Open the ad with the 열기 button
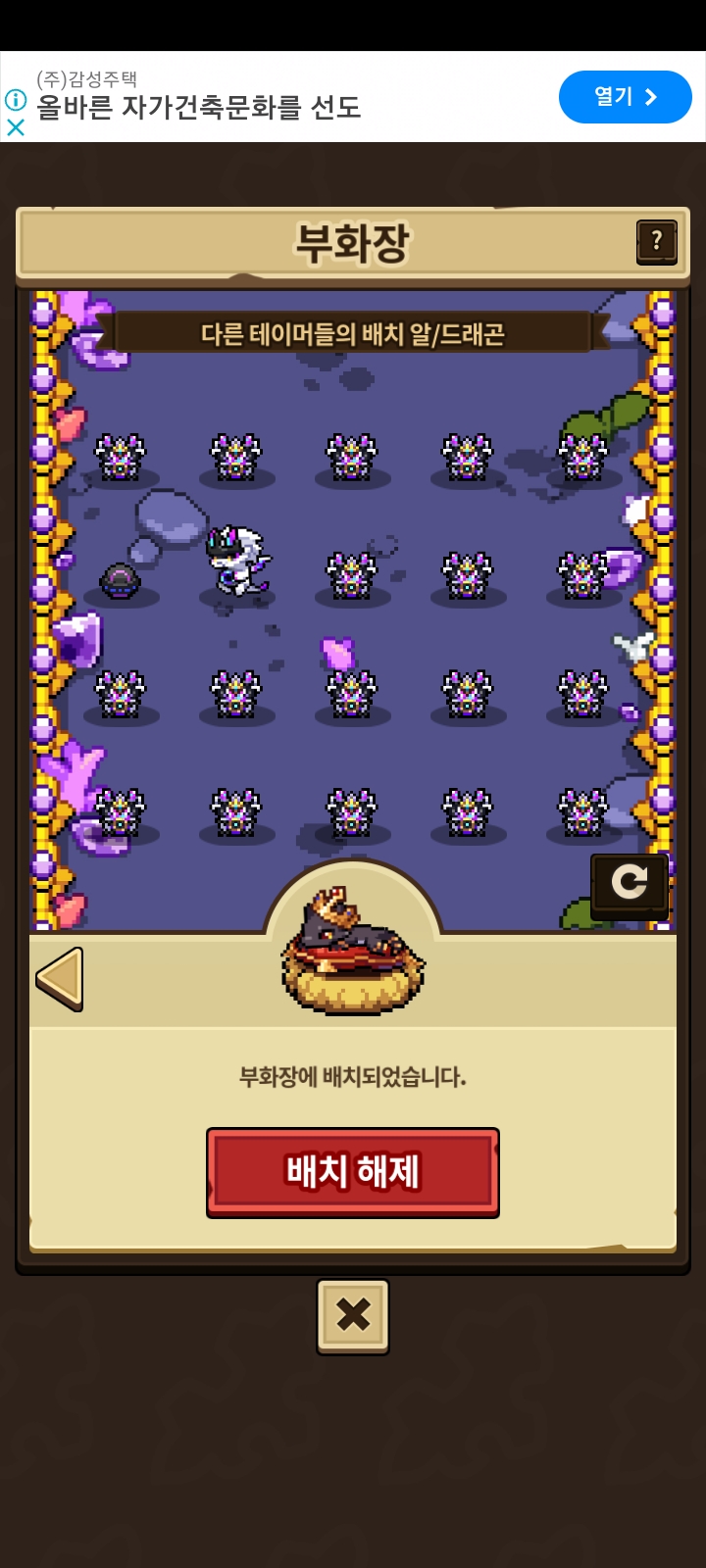The image size is (706, 1568). coord(625,96)
